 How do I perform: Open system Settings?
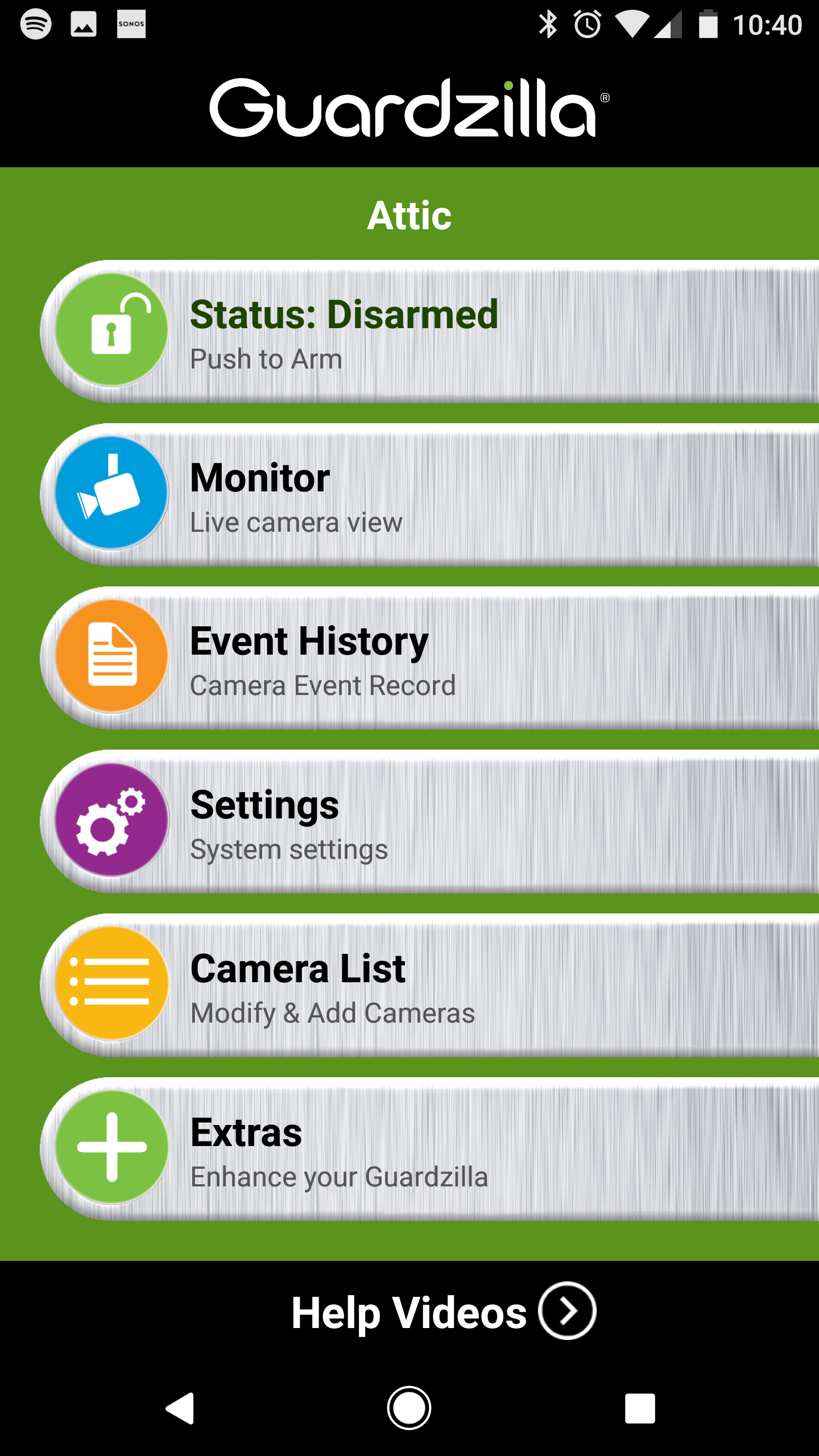click(x=429, y=822)
